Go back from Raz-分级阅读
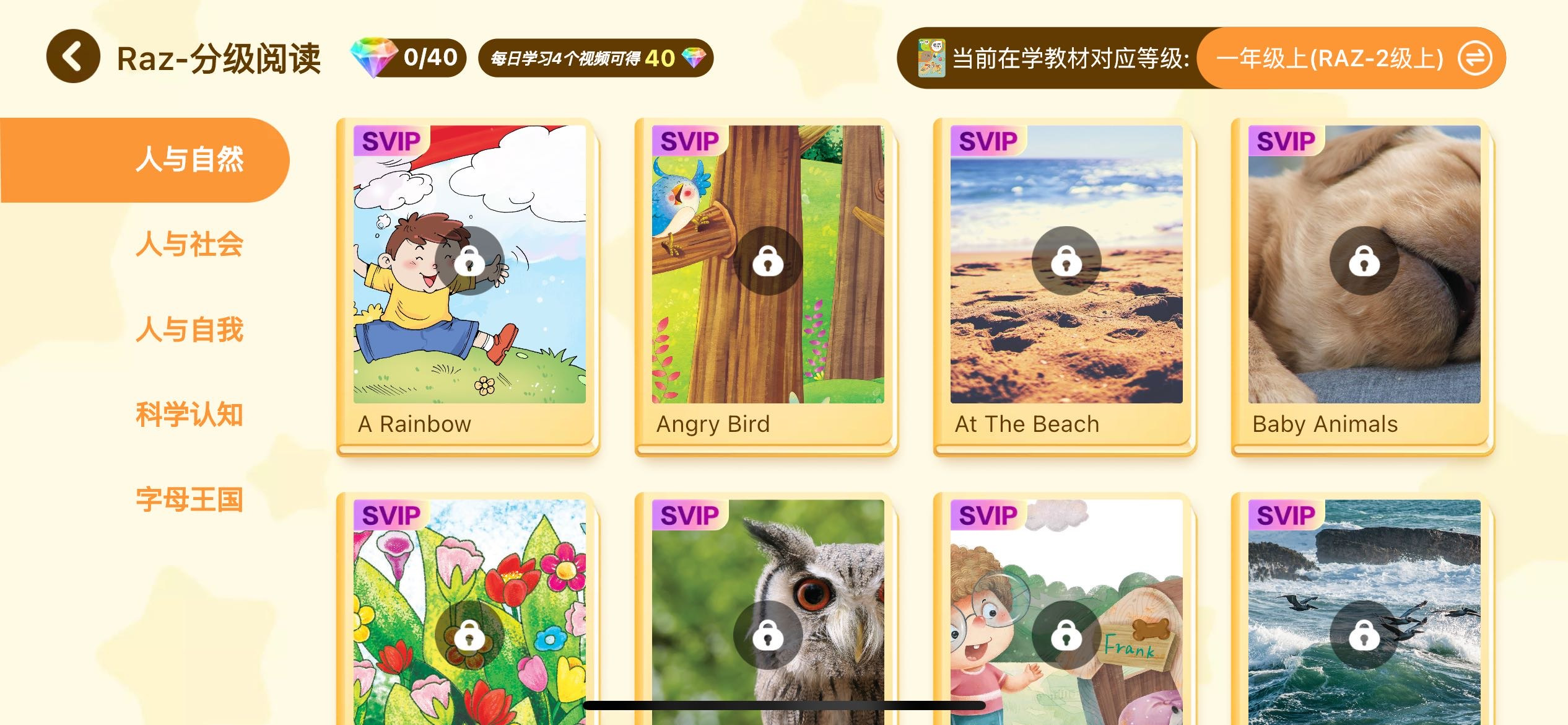 (x=73, y=56)
